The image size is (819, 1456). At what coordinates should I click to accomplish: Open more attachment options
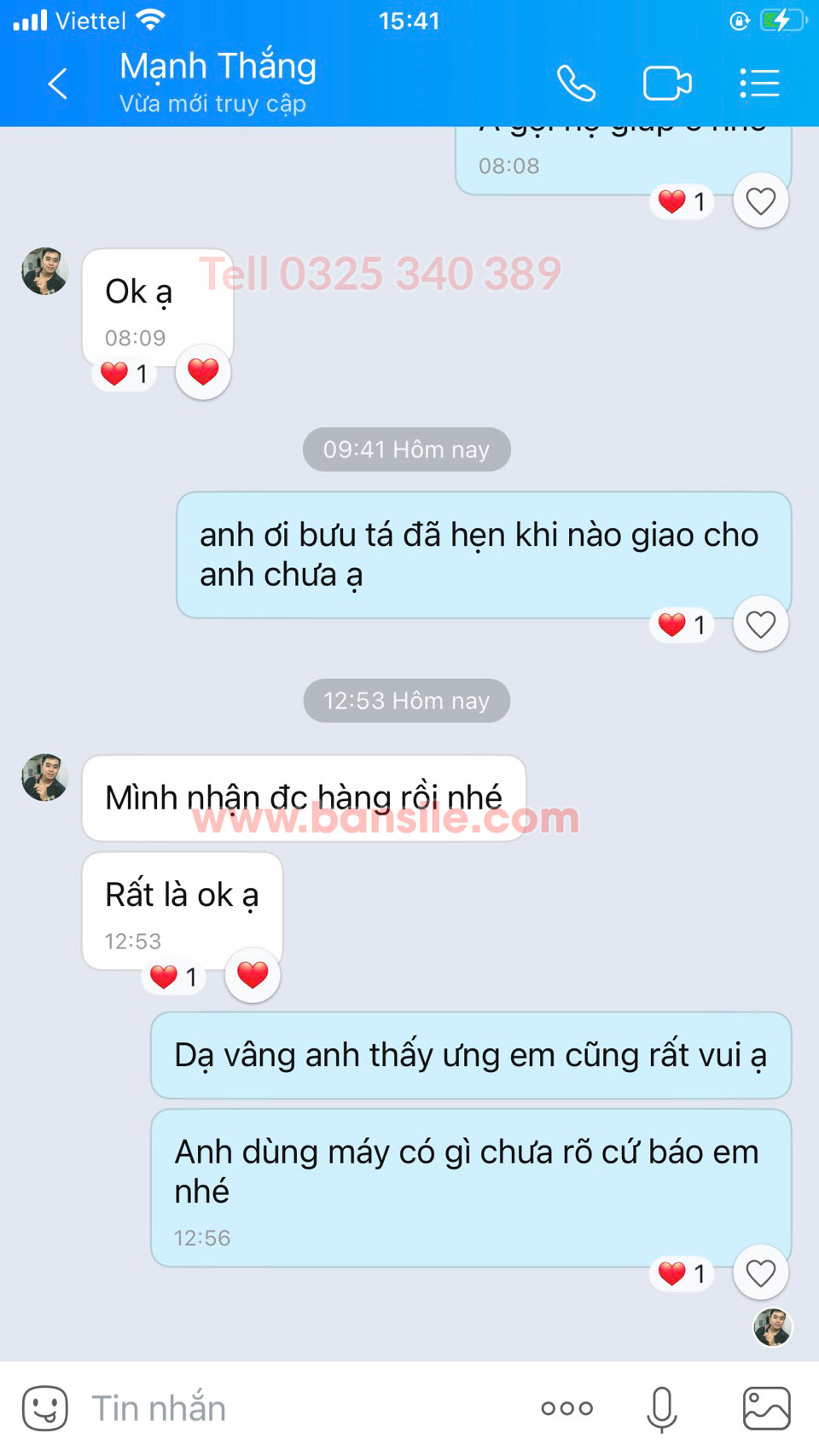(566, 1408)
